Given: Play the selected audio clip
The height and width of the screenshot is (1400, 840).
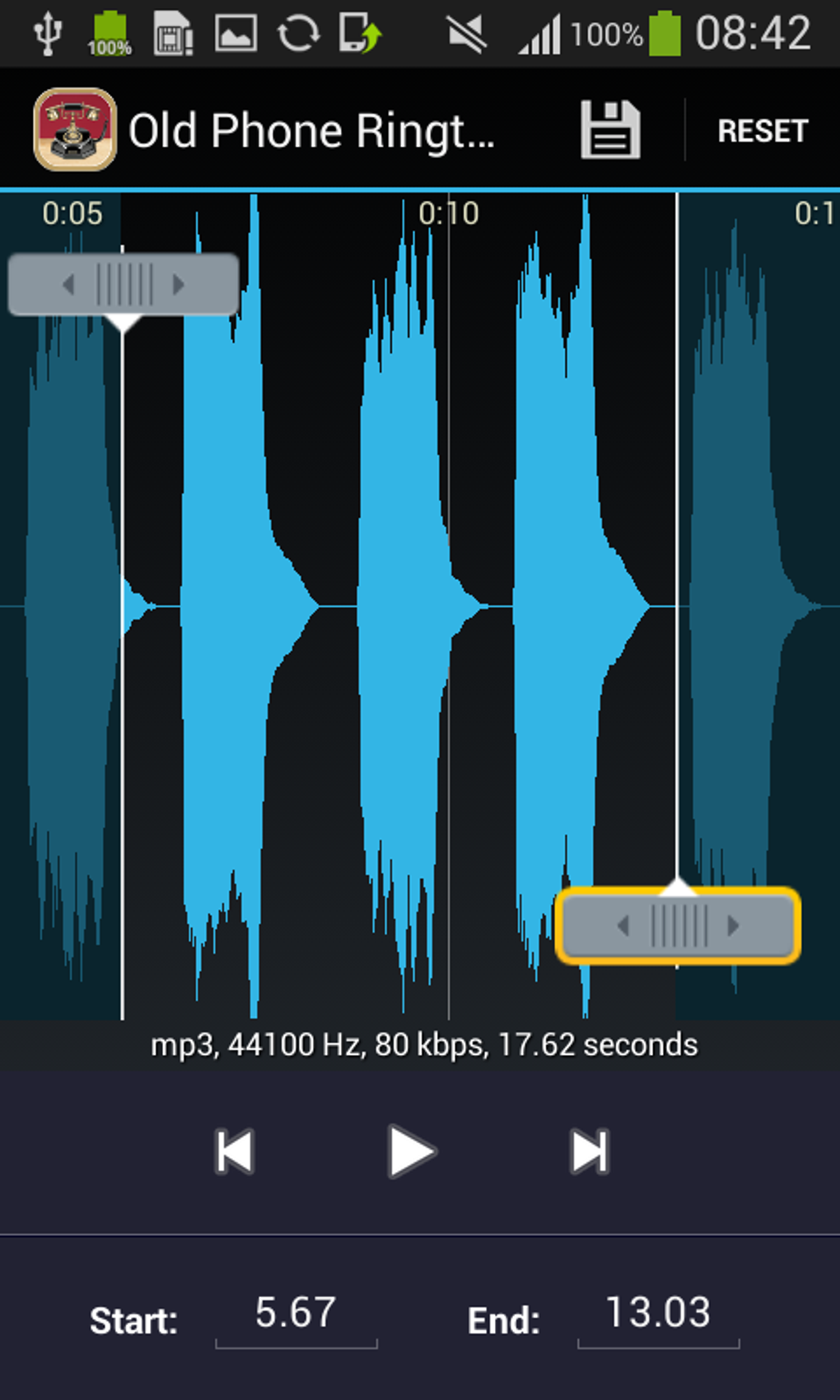Looking at the screenshot, I should pos(411,1150).
